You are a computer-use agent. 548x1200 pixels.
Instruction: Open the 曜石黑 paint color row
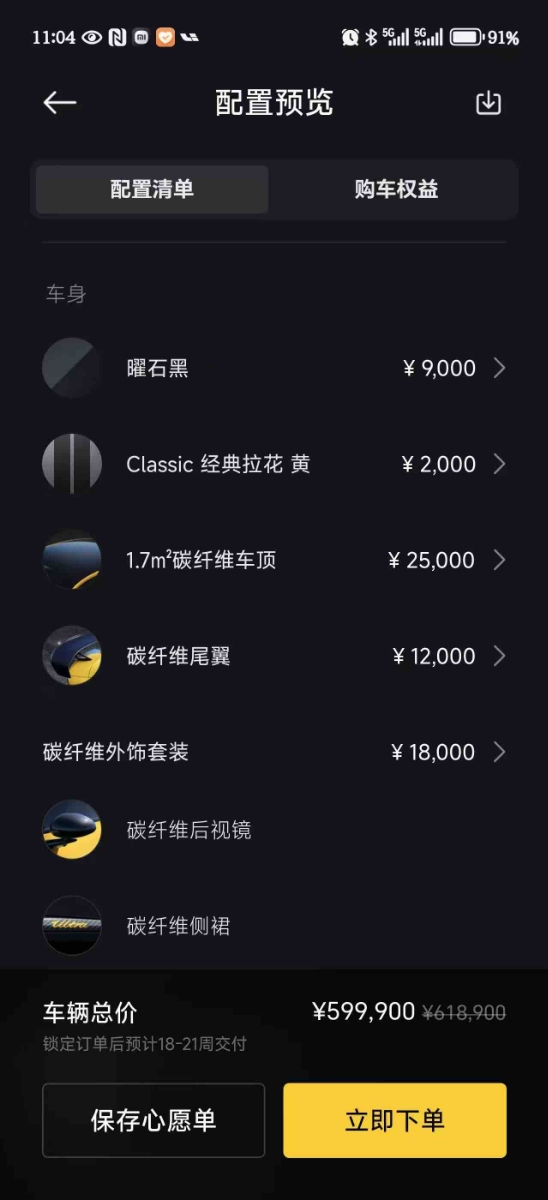[x=274, y=368]
